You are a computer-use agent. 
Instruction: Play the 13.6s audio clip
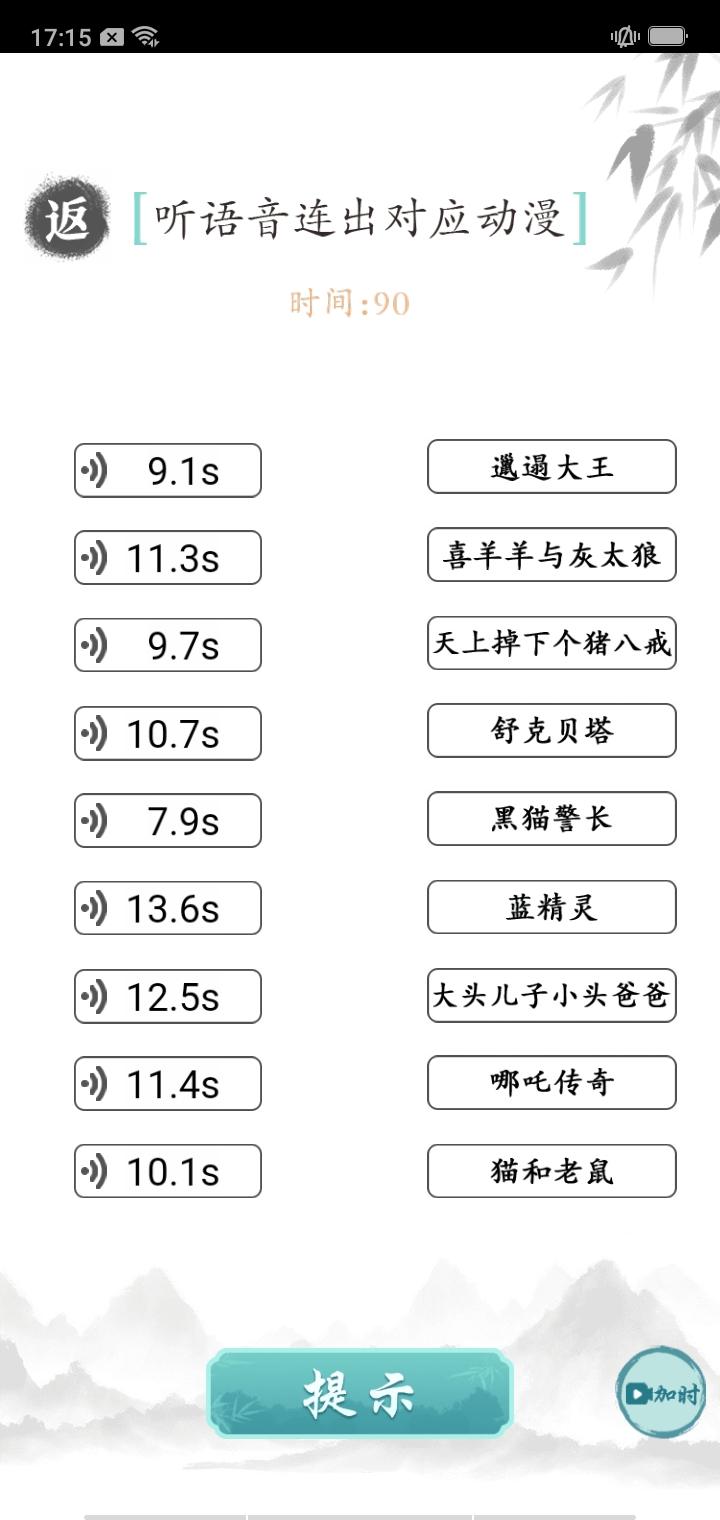pos(166,907)
